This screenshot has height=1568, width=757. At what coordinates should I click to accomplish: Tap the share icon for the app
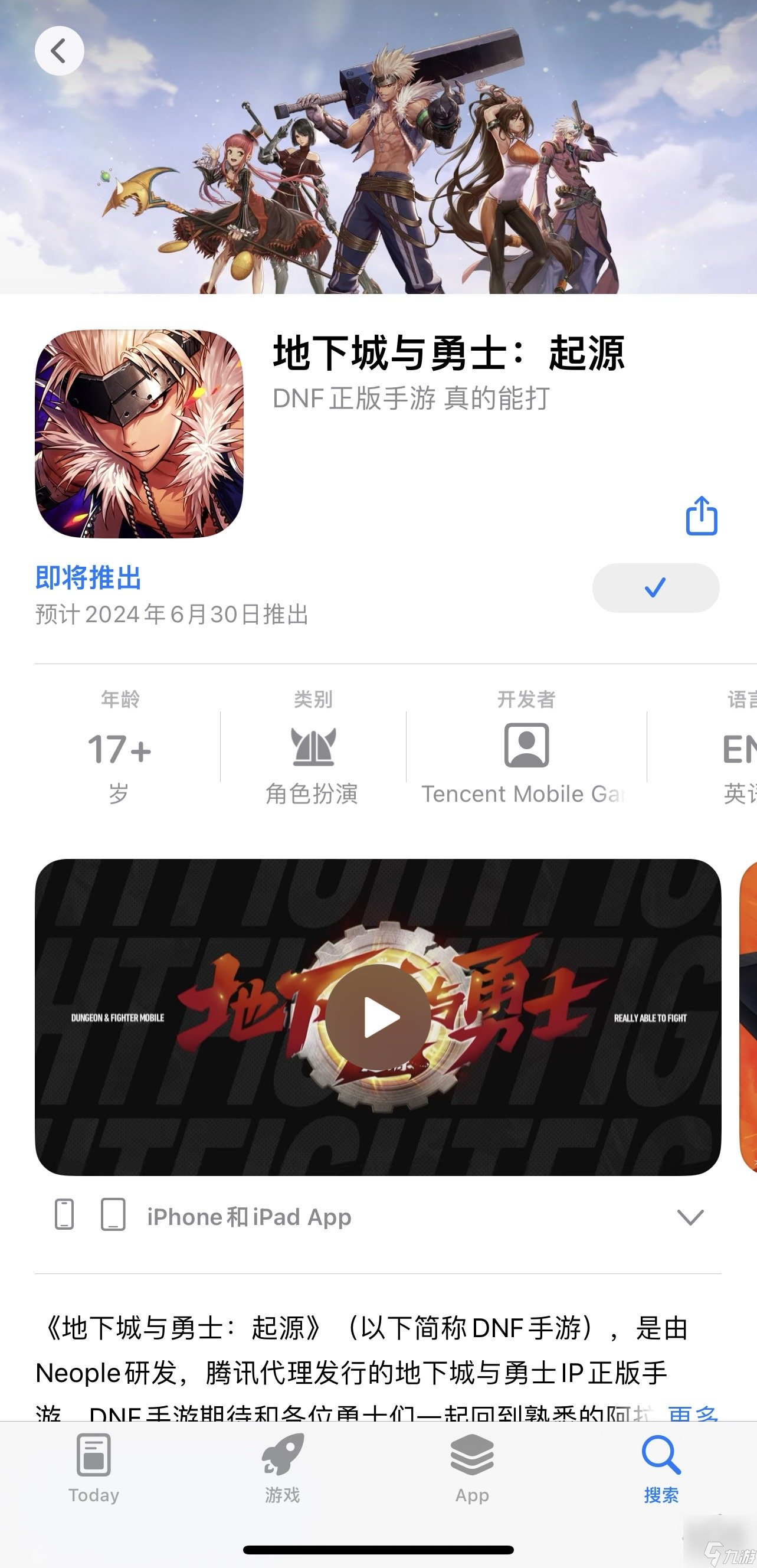[x=703, y=517]
